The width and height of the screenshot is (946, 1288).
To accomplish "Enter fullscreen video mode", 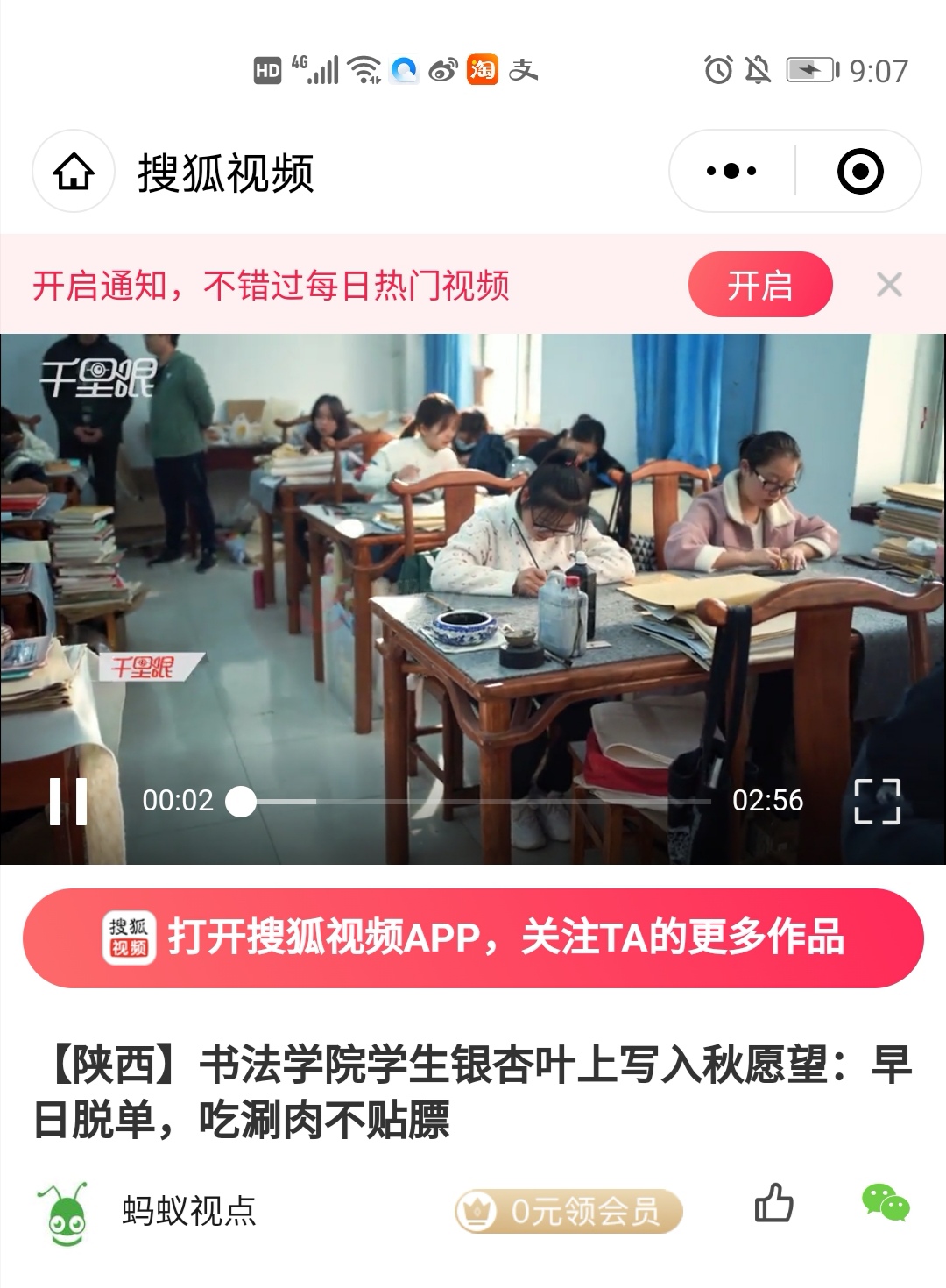I will (877, 801).
